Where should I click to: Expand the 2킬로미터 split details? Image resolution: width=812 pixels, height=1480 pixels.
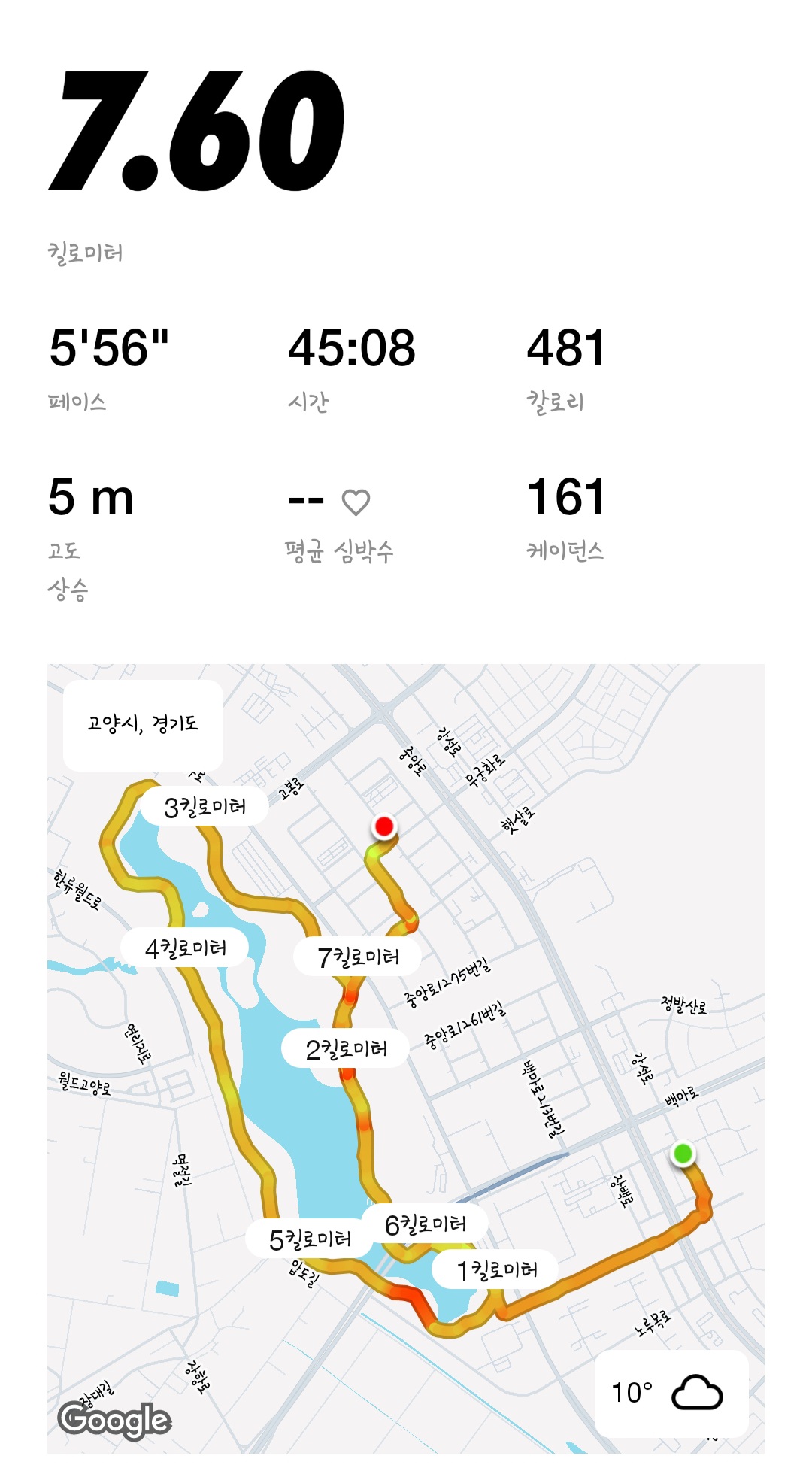(x=345, y=1047)
